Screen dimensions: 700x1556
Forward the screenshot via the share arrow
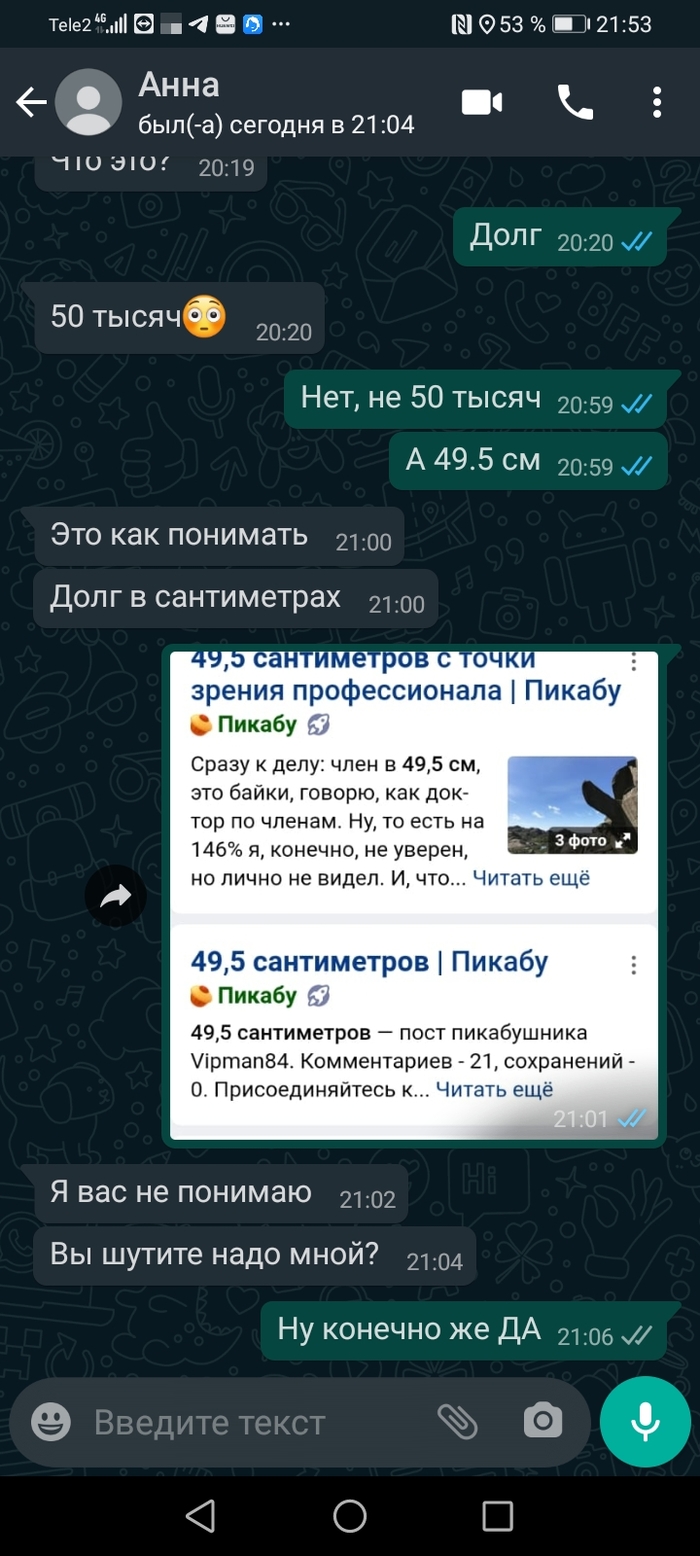coord(116,897)
